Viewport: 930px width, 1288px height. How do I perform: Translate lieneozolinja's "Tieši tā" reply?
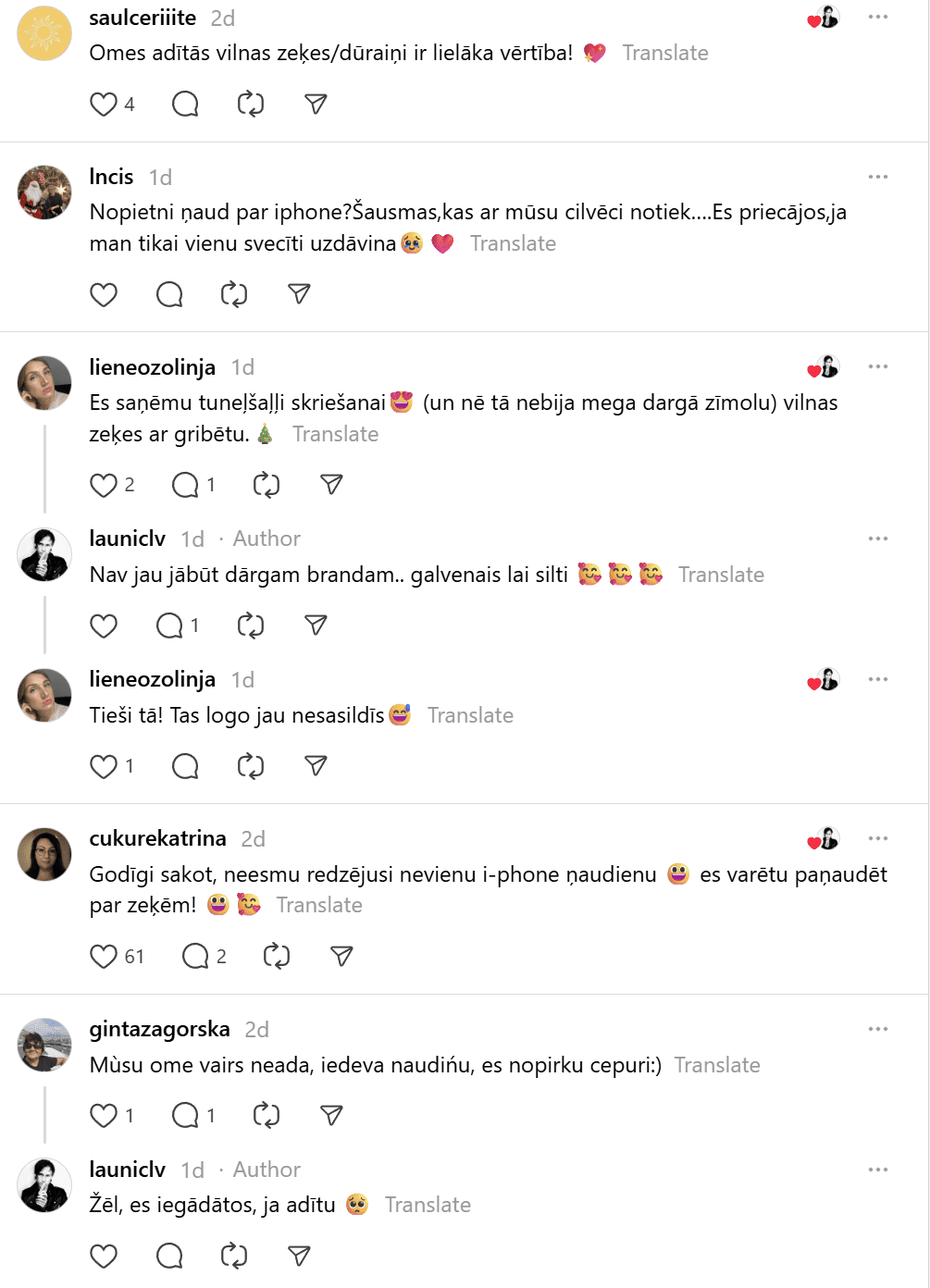pyautogui.click(x=470, y=715)
